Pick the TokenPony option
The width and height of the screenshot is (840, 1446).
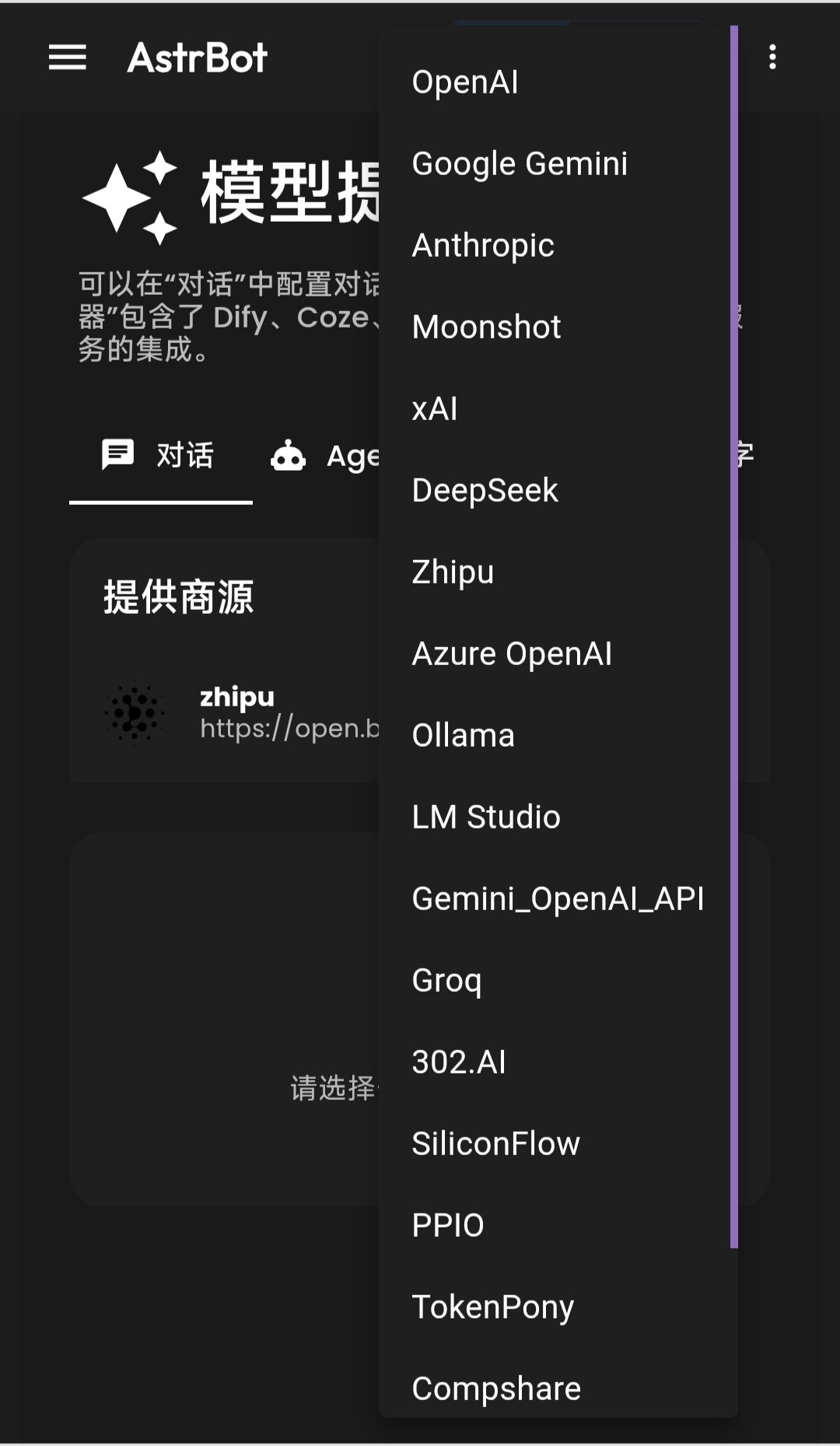click(x=492, y=1308)
